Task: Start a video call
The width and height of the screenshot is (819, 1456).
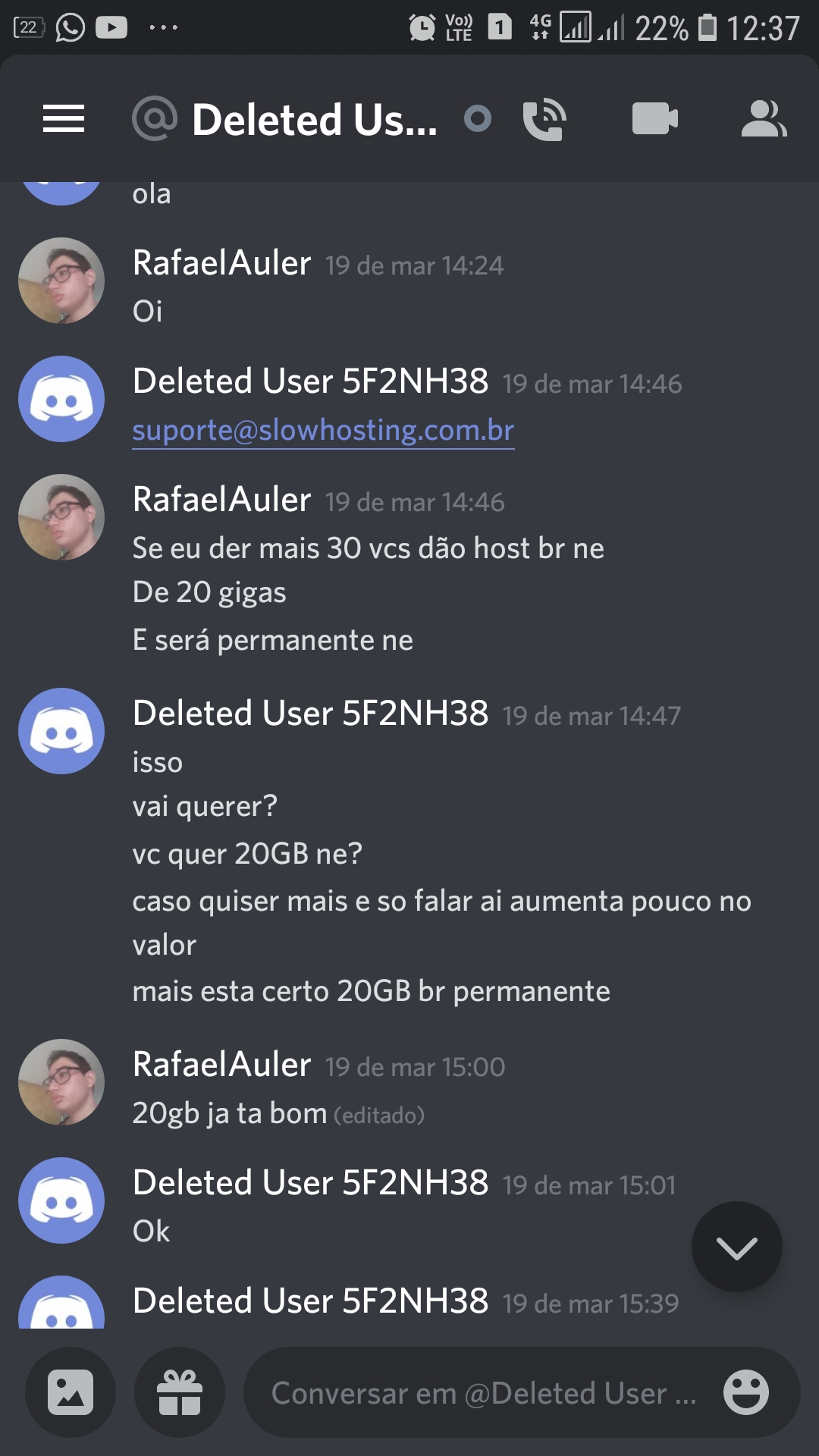Action: tap(654, 119)
